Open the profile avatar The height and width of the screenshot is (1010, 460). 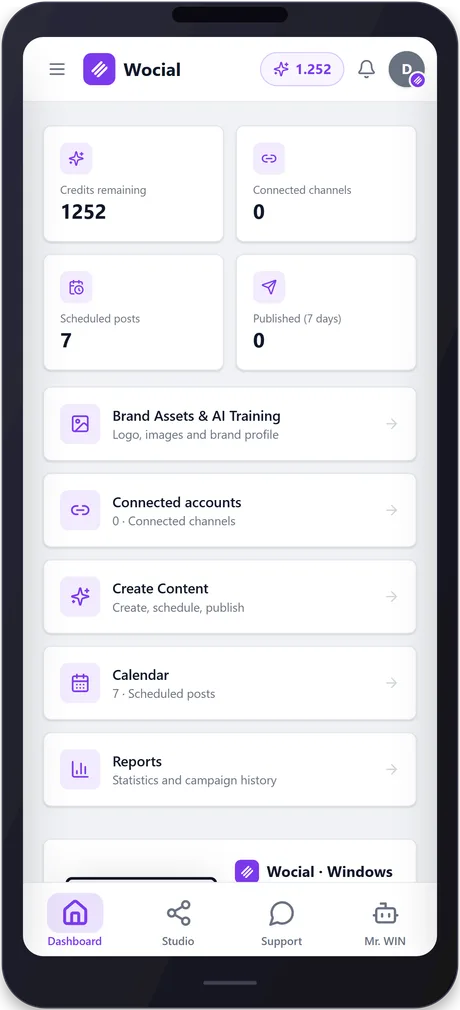click(x=407, y=69)
